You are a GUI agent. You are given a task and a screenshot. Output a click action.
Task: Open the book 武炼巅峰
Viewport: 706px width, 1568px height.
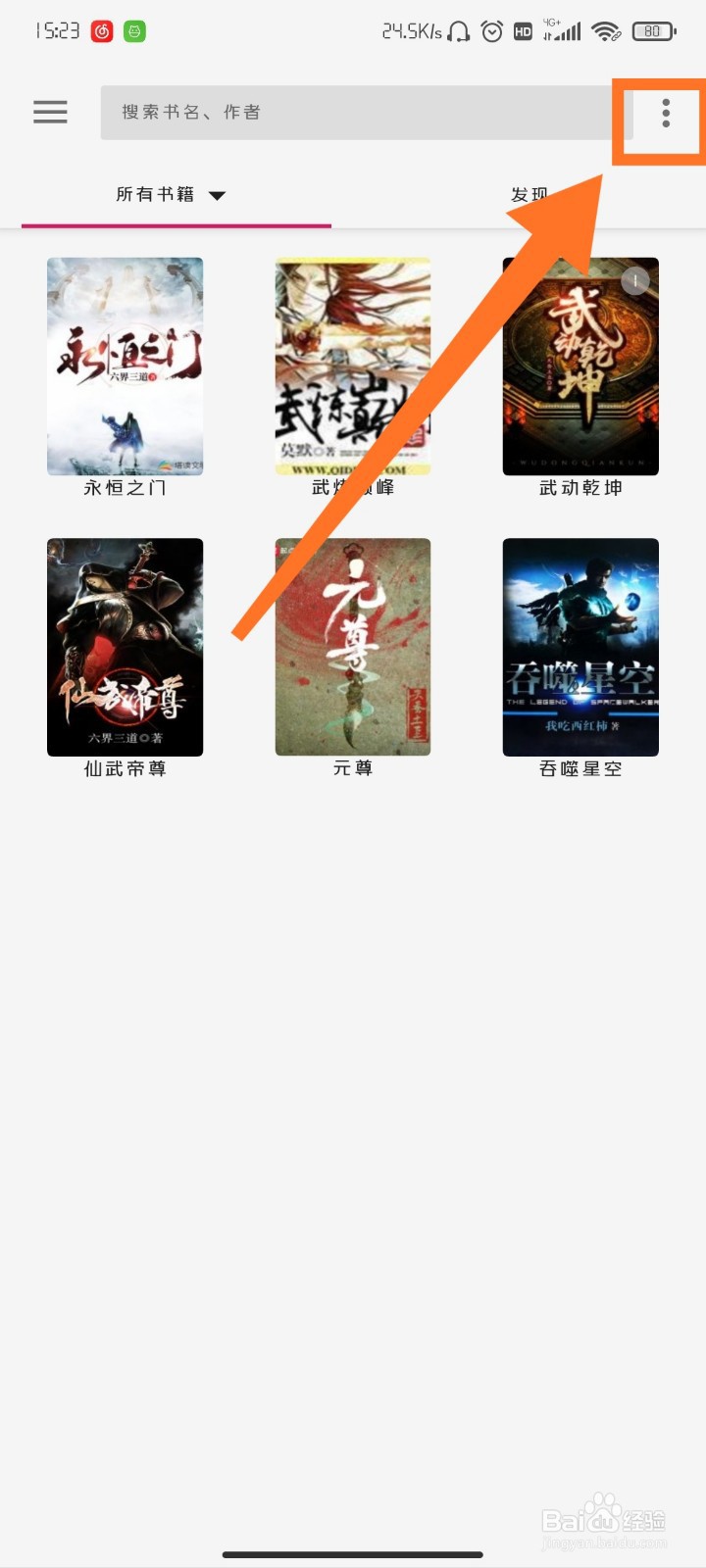coord(353,378)
